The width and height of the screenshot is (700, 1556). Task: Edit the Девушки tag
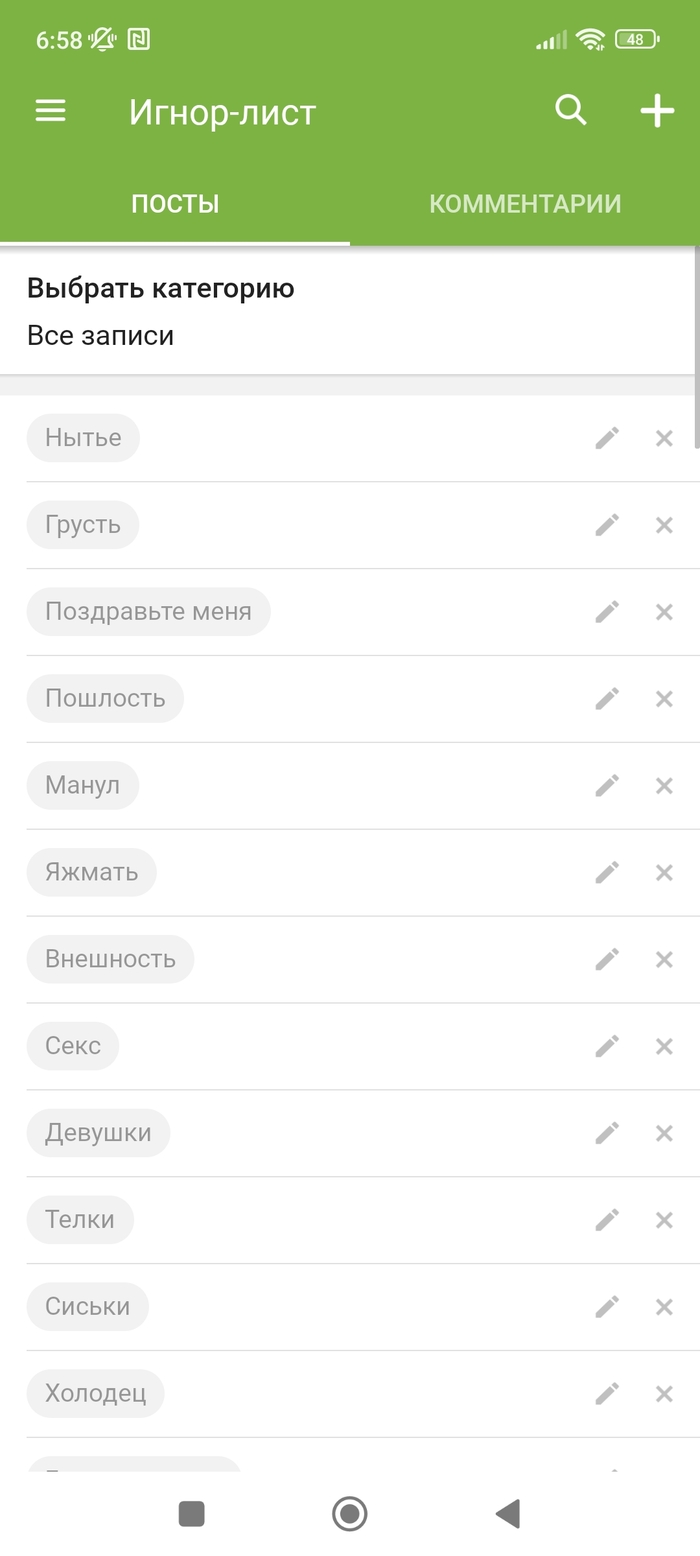point(607,1133)
